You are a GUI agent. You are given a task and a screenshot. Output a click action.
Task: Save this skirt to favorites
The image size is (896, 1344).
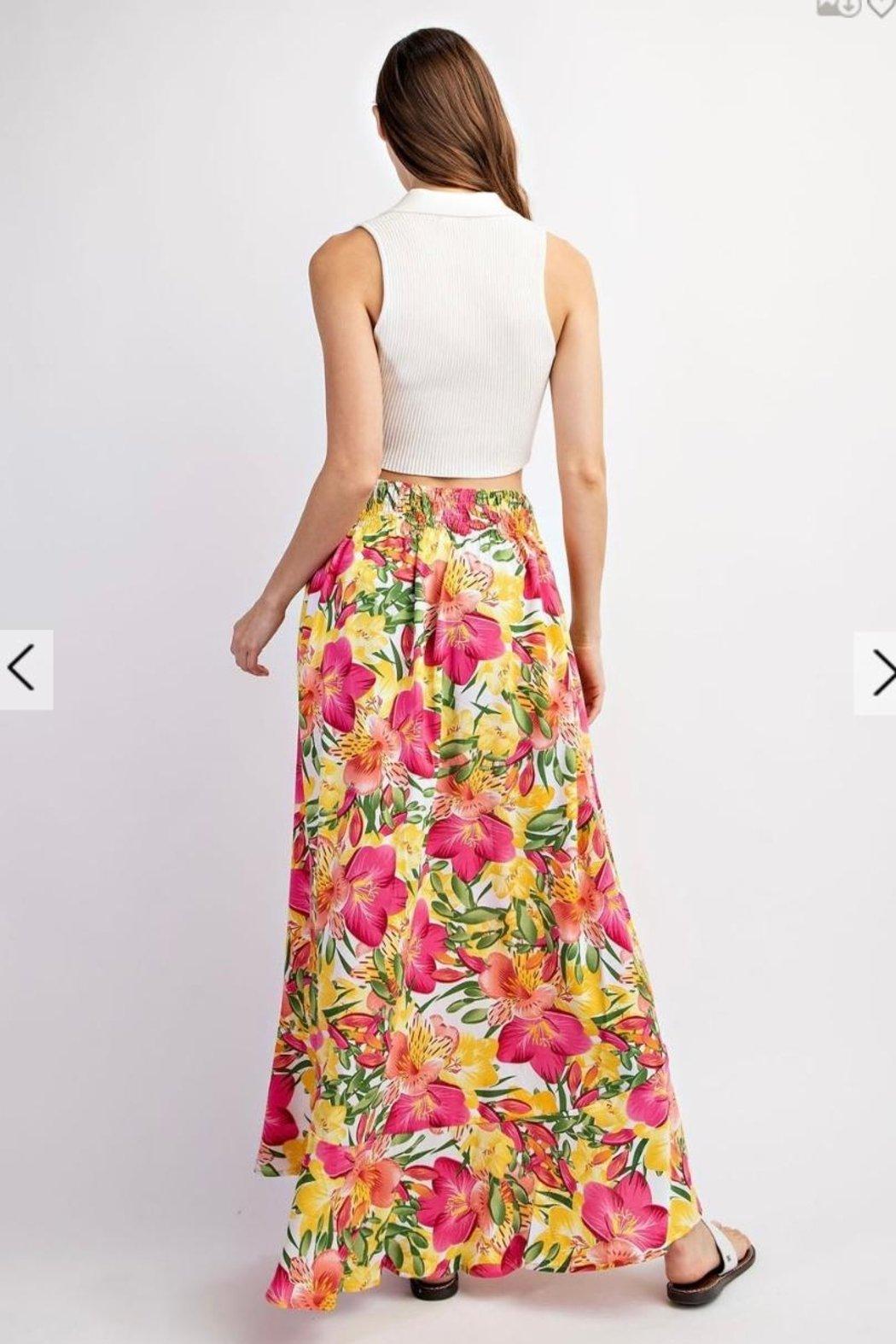(x=882, y=8)
